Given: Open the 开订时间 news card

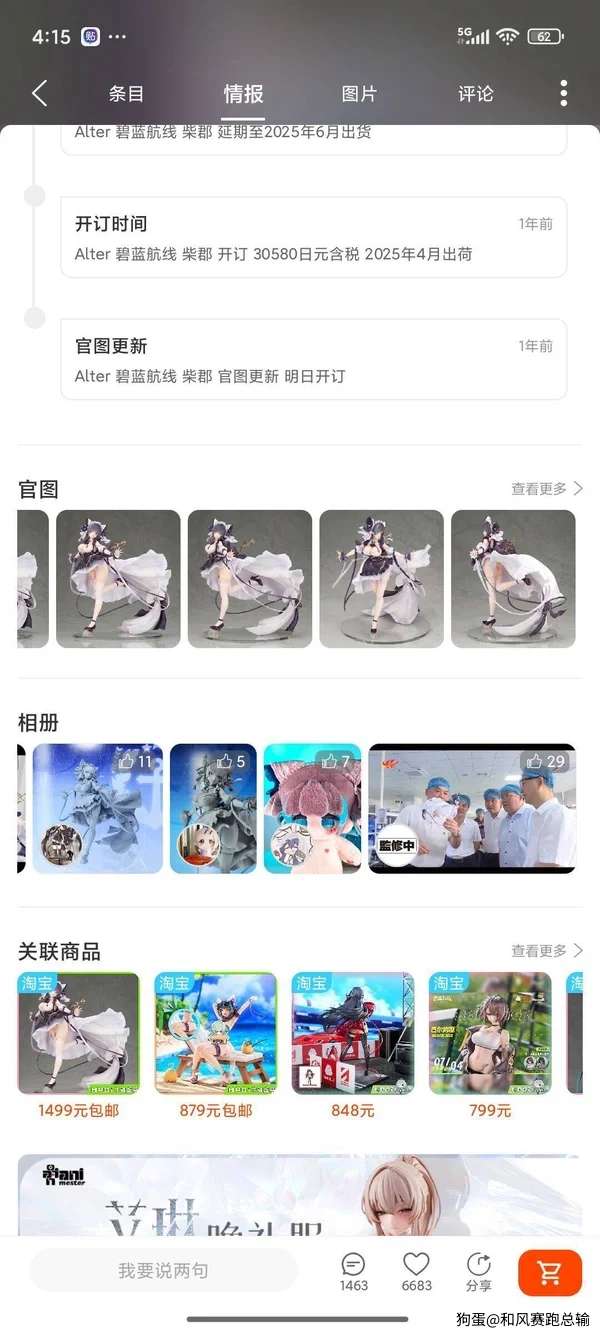Looking at the screenshot, I should pyautogui.click(x=313, y=238).
